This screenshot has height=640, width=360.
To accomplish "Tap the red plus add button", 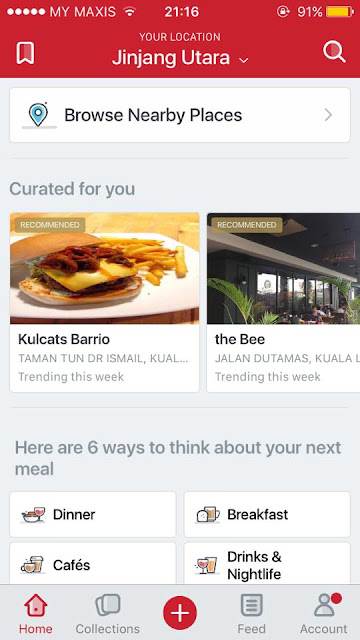I will click(180, 613).
